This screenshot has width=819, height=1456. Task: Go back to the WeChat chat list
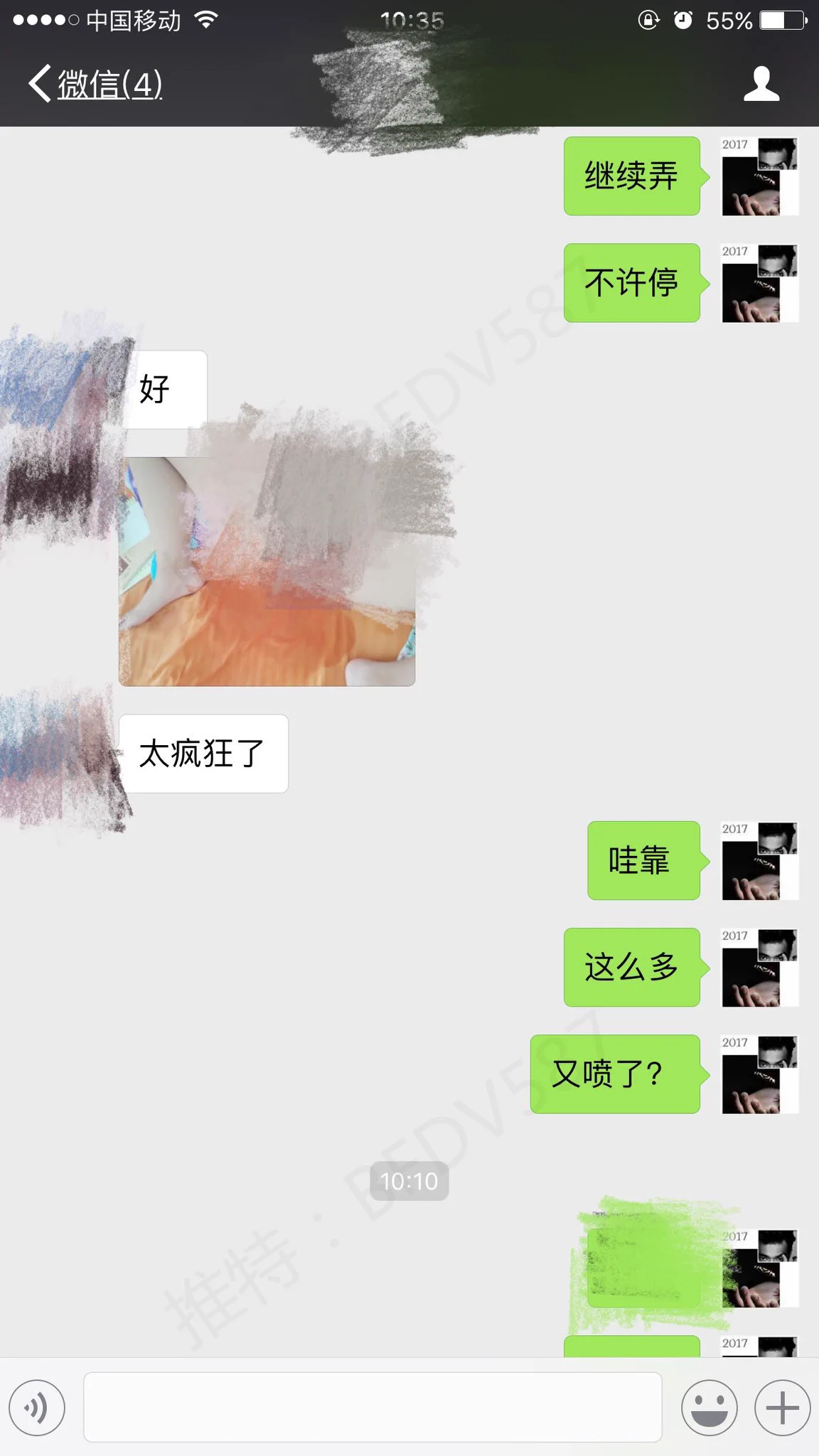click(96, 85)
